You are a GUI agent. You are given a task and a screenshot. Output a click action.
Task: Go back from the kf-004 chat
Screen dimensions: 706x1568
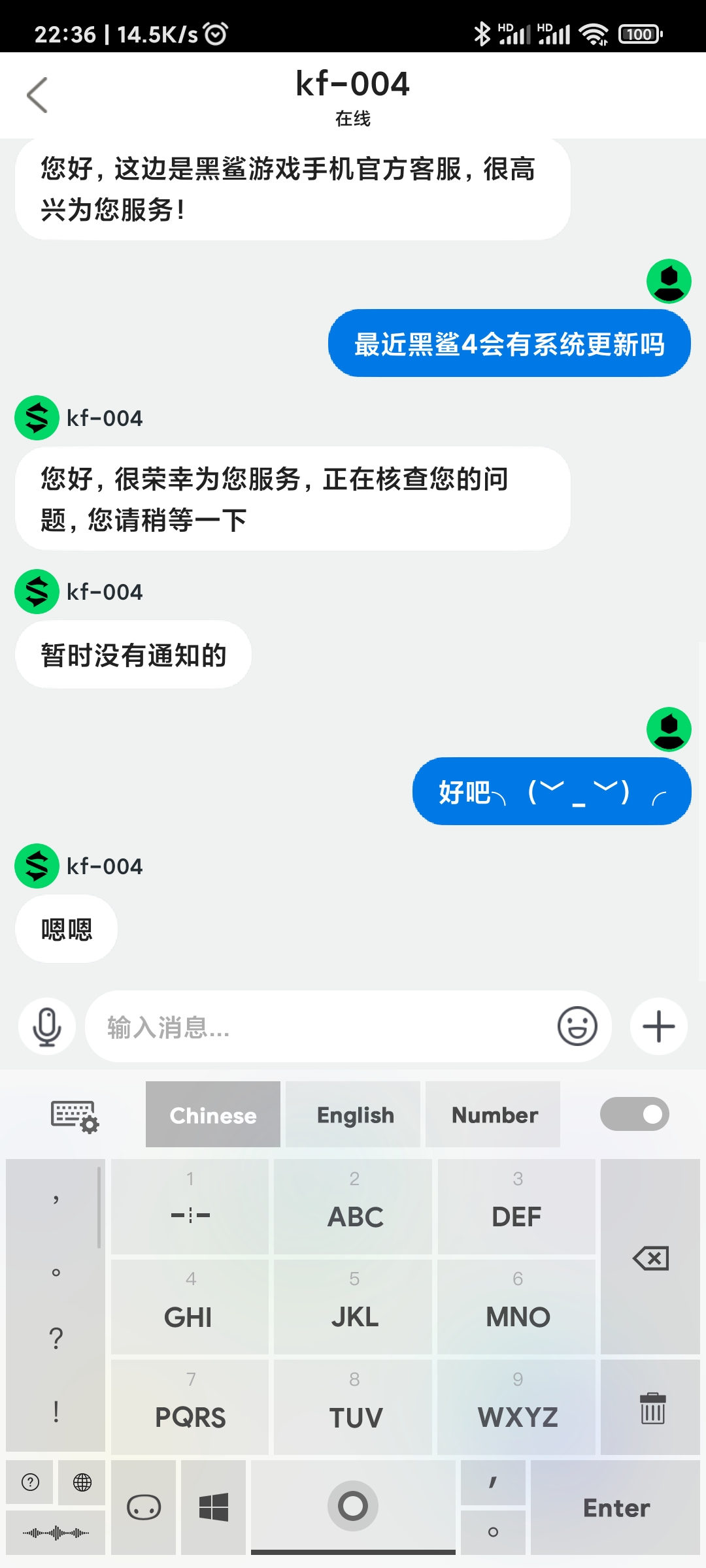coord(37,95)
